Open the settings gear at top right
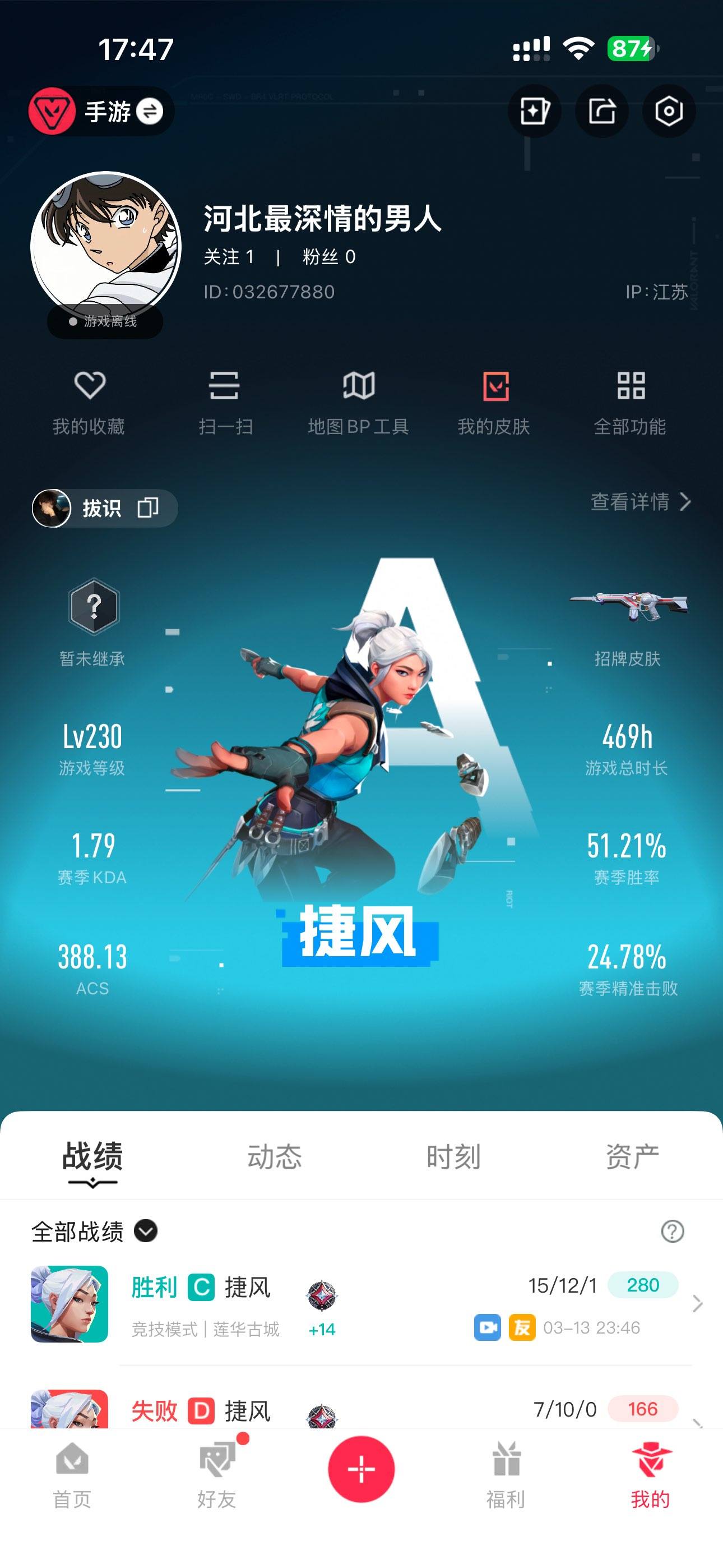 [668, 112]
